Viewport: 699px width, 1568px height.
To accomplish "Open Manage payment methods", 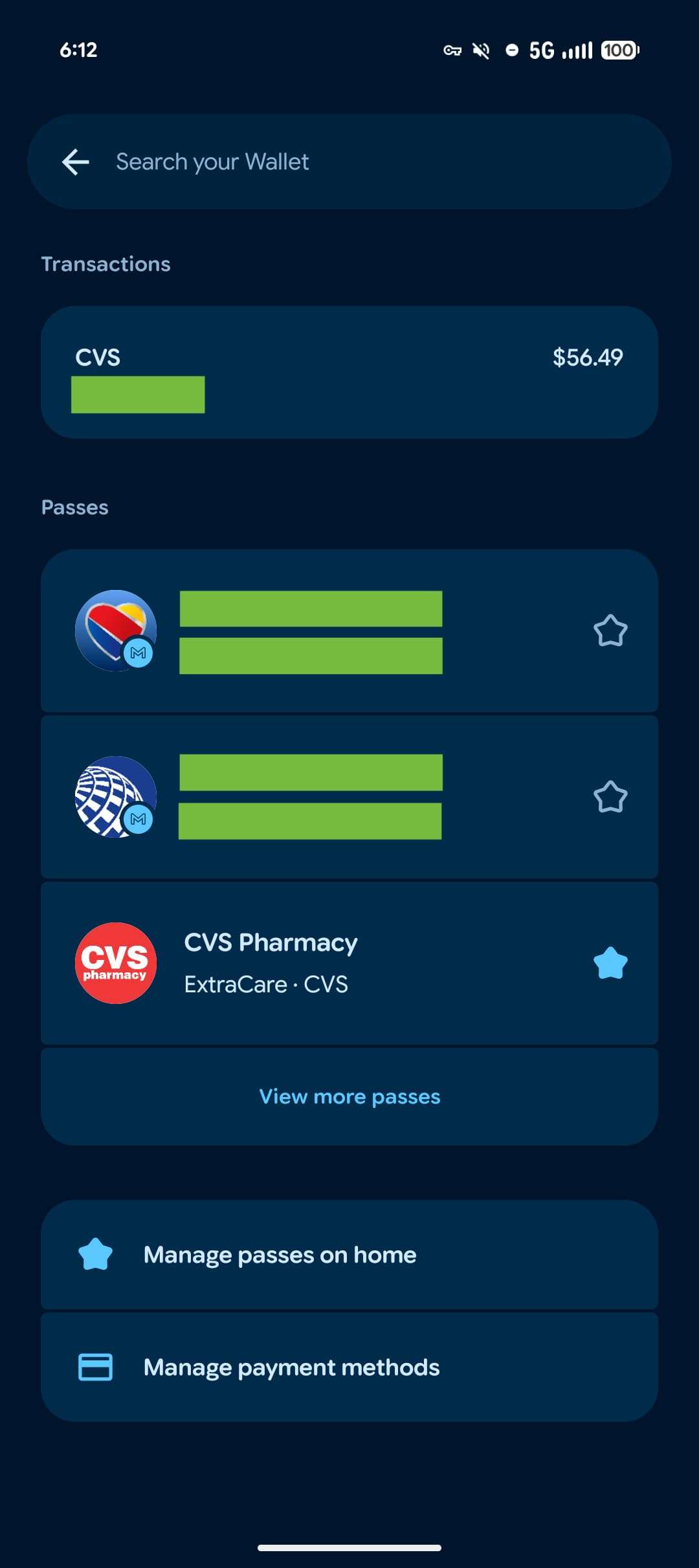I will click(349, 1367).
